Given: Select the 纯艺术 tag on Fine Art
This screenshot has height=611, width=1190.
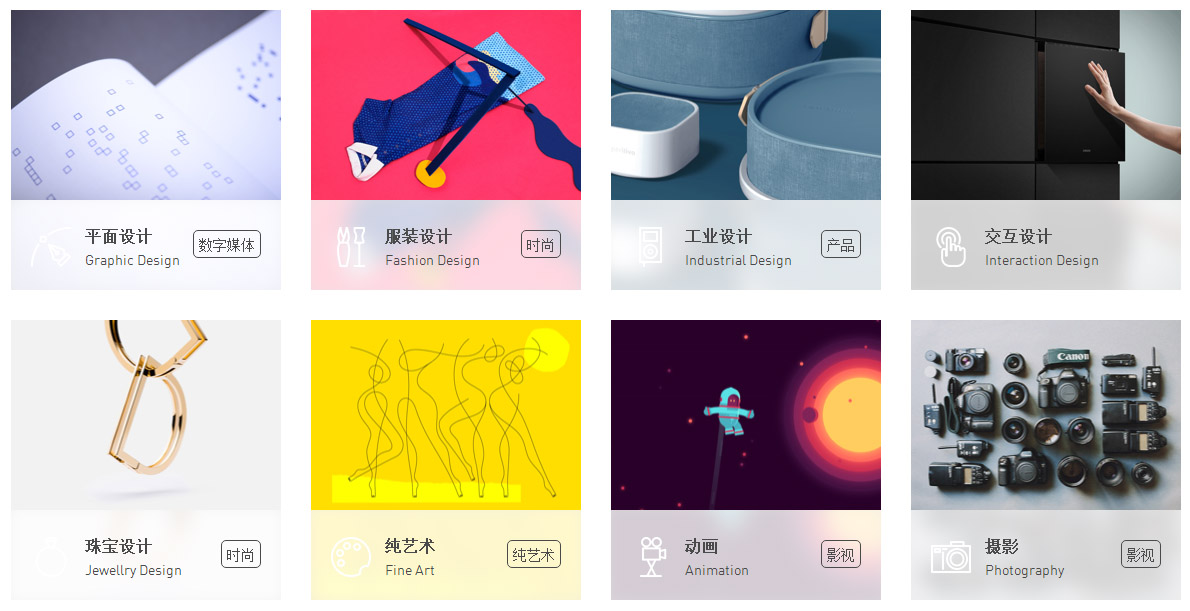Looking at the screenshot, I should tap(534, 554).
